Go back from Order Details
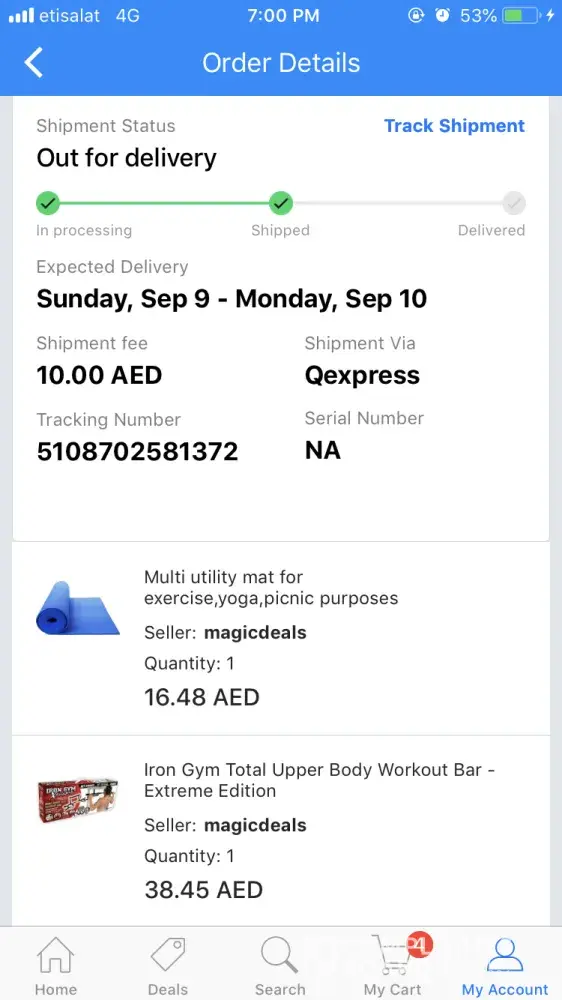The height and width of the screenshot is (1000, 562). tap(33, 63)
